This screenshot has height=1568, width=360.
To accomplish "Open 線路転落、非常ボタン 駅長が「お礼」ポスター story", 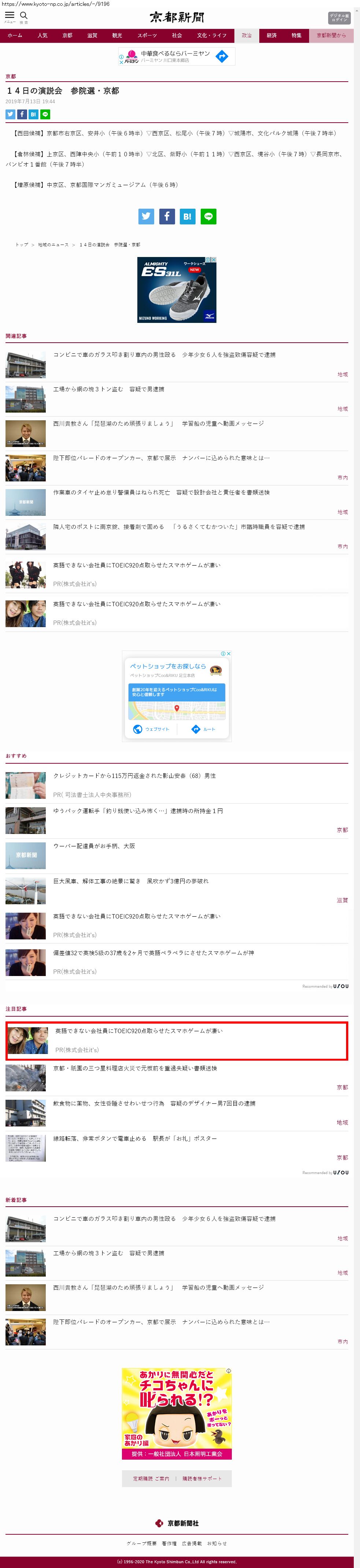I will pyautogui.click(x=135, y=1138).
